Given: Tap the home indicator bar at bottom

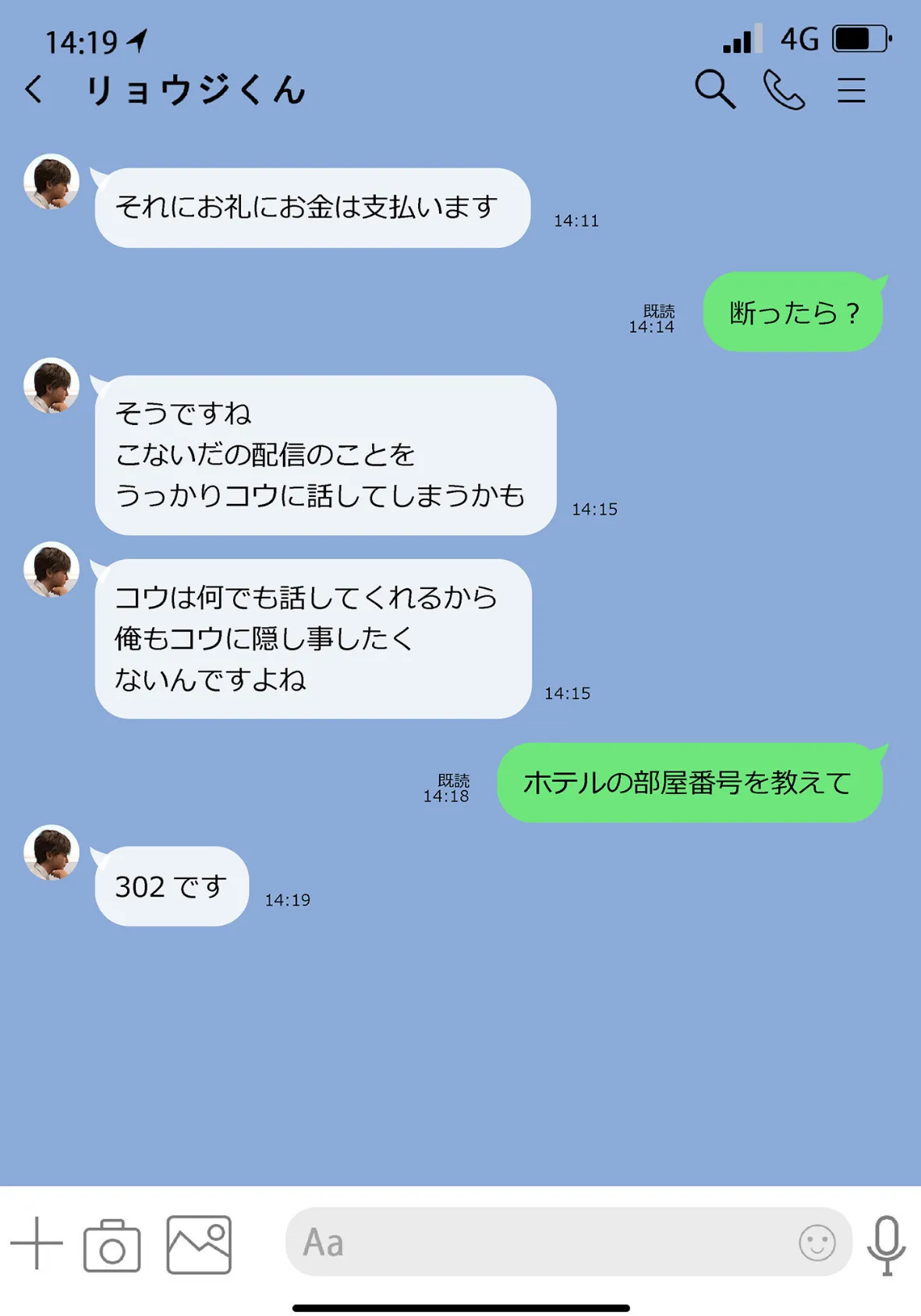Looking at the screenshot, I should coord(460,1308).
